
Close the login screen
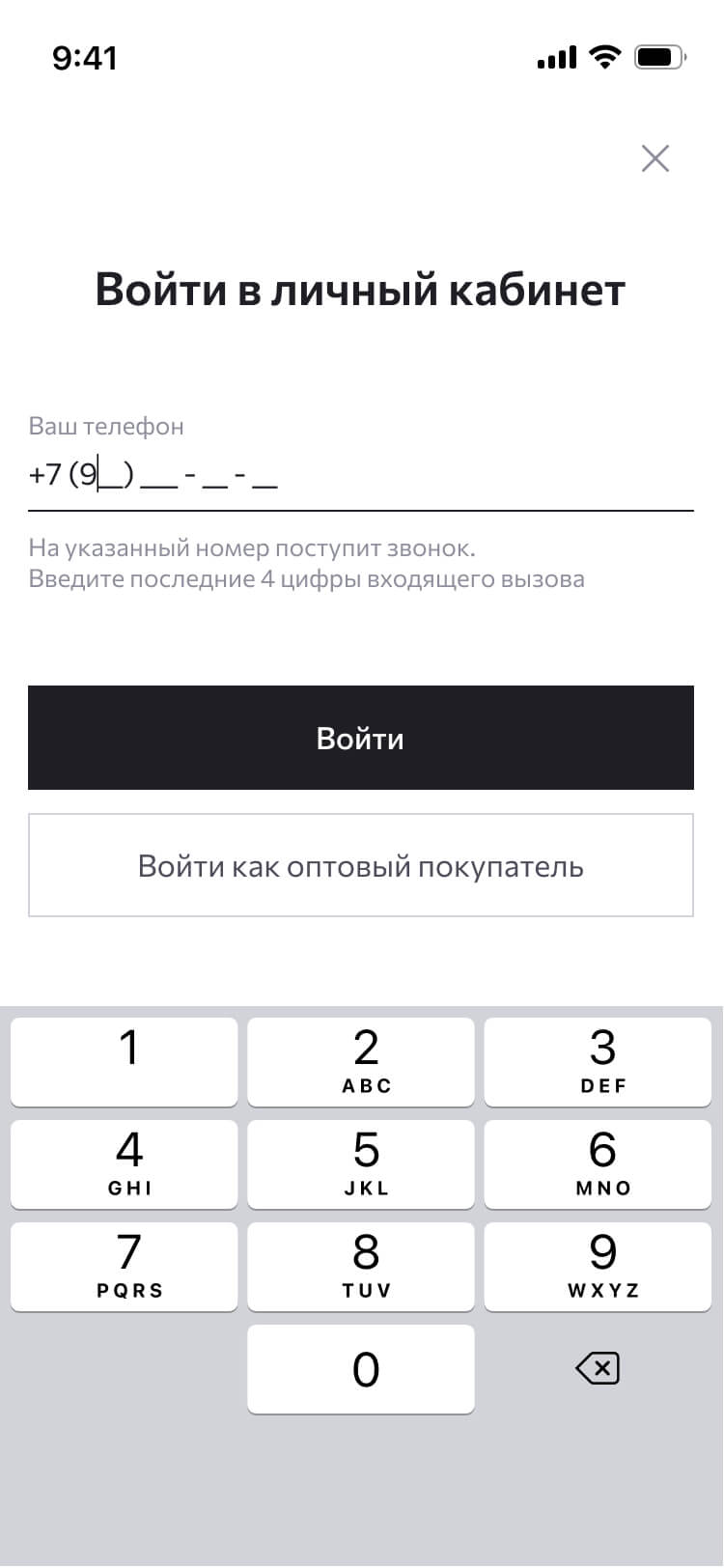coord(655,158)
